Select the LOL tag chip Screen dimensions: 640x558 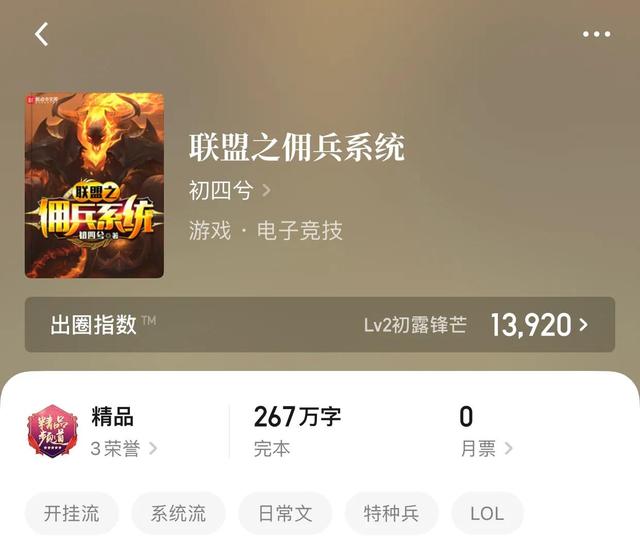click(487, 514)
